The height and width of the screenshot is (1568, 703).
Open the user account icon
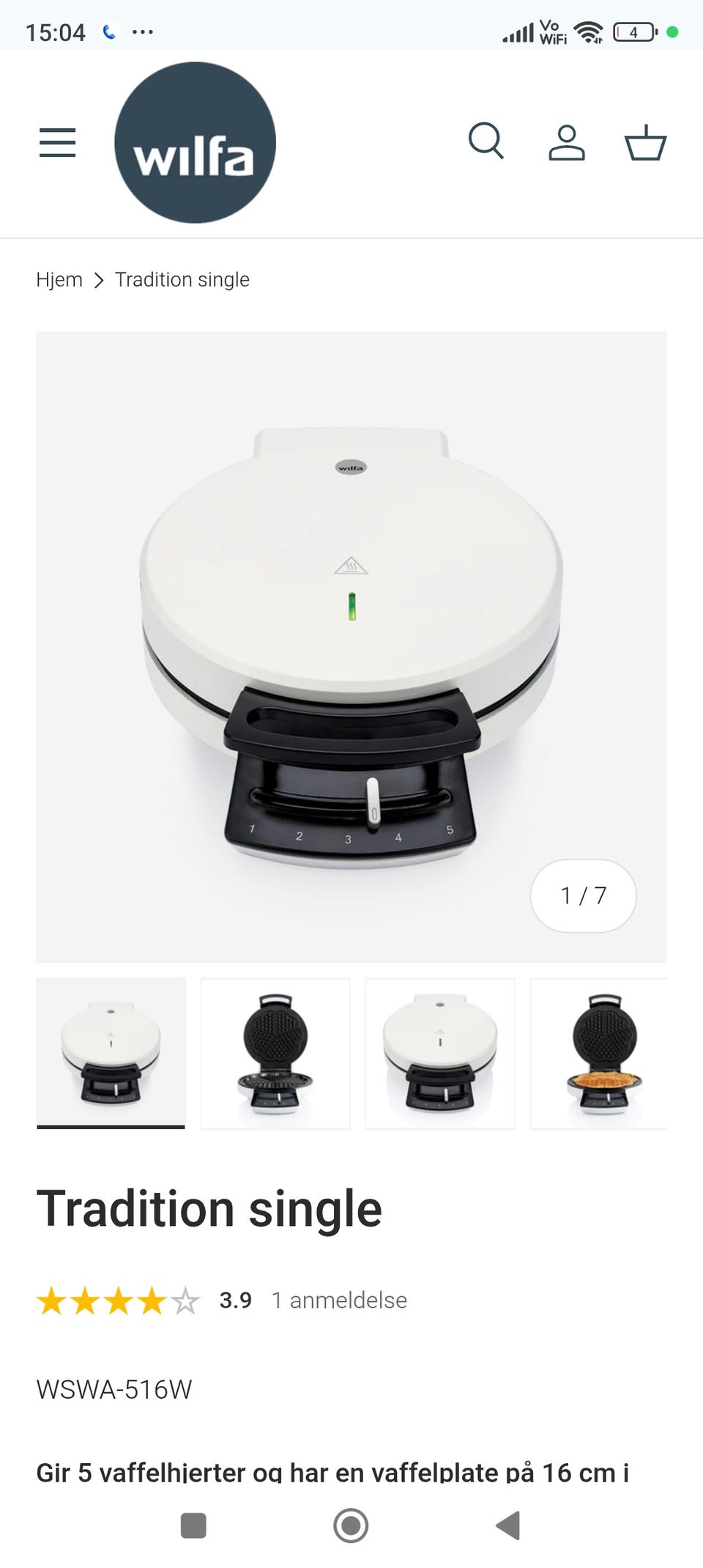click(x=567, y=143)
